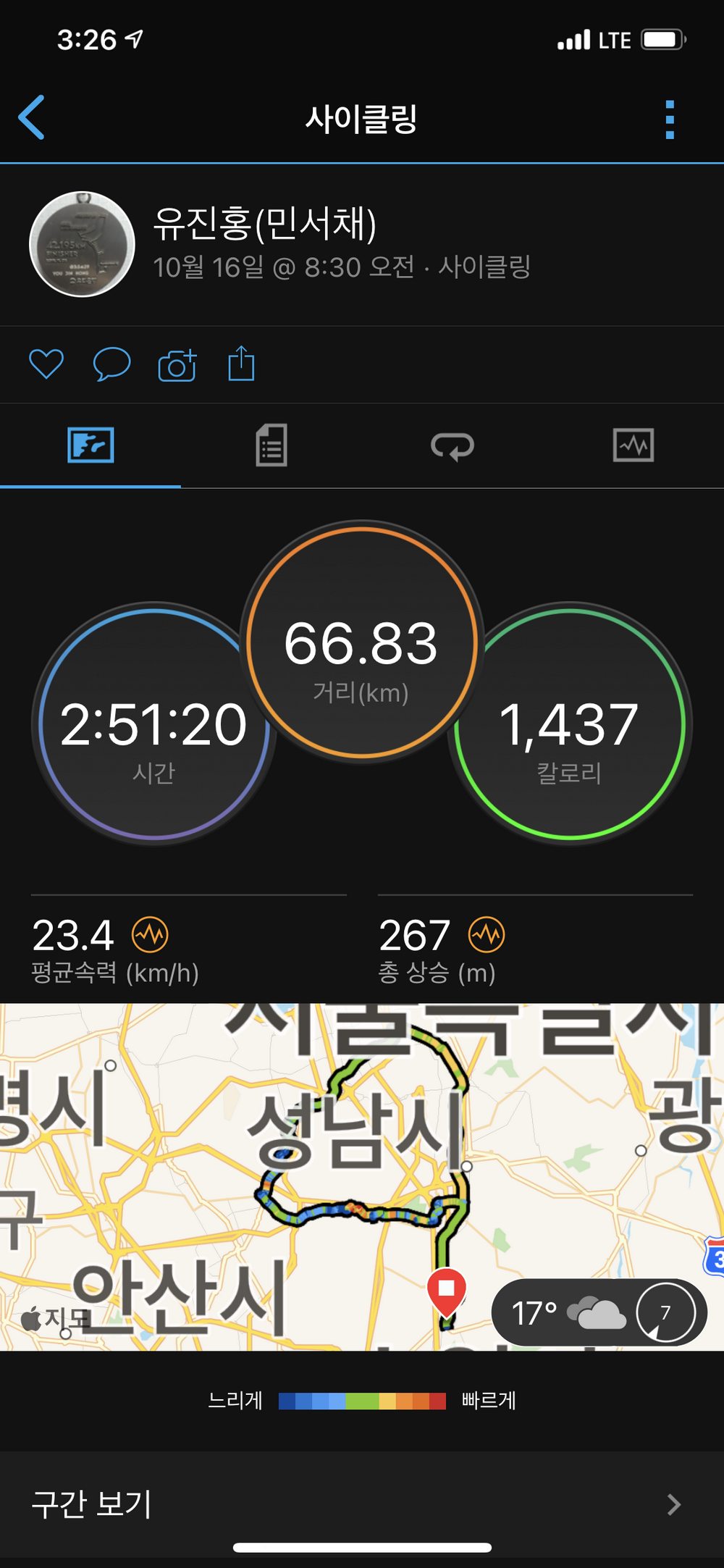The height and width of the screenshot is (1568, 724).
Task: Open the total ascent chart icon
Action: tap(487, 934)
